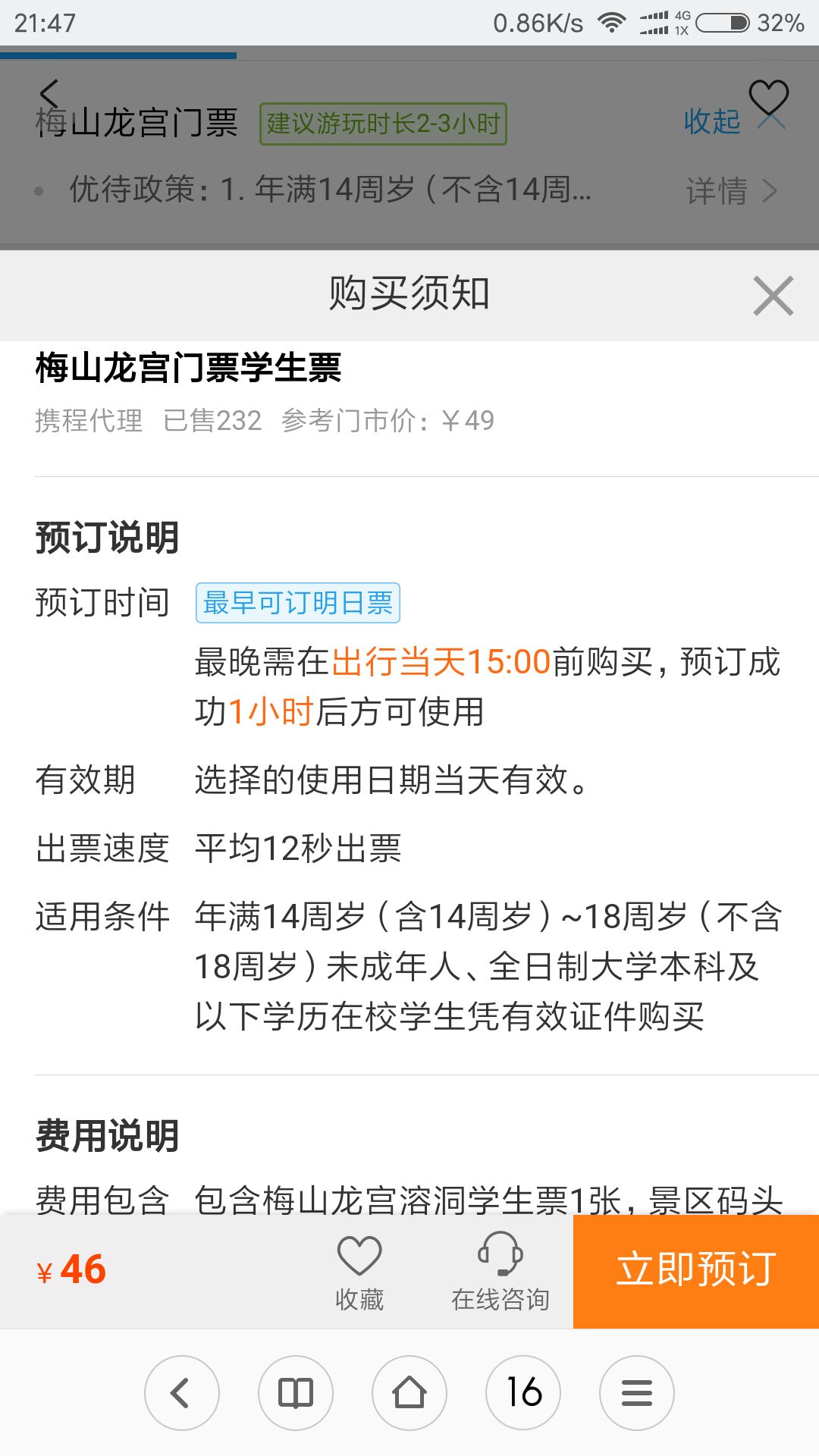This screenshot has height=1456, width=819.
Task: Tap 收起 to collapse ticket list
Action: pyautogui.click(x=711, y=121)
